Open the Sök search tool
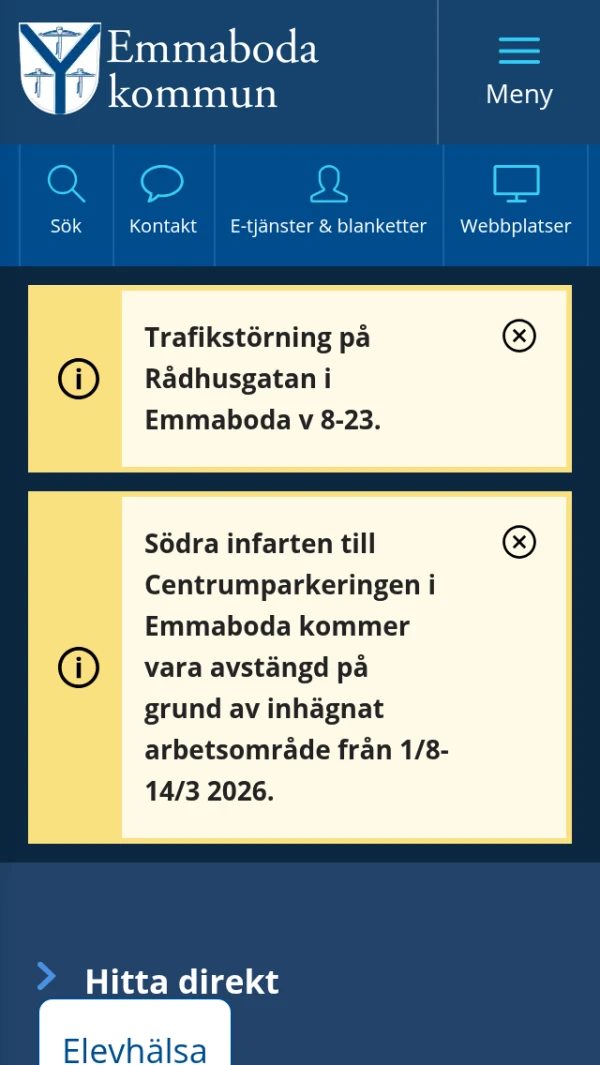The image size is (600, 1065). 66,203
